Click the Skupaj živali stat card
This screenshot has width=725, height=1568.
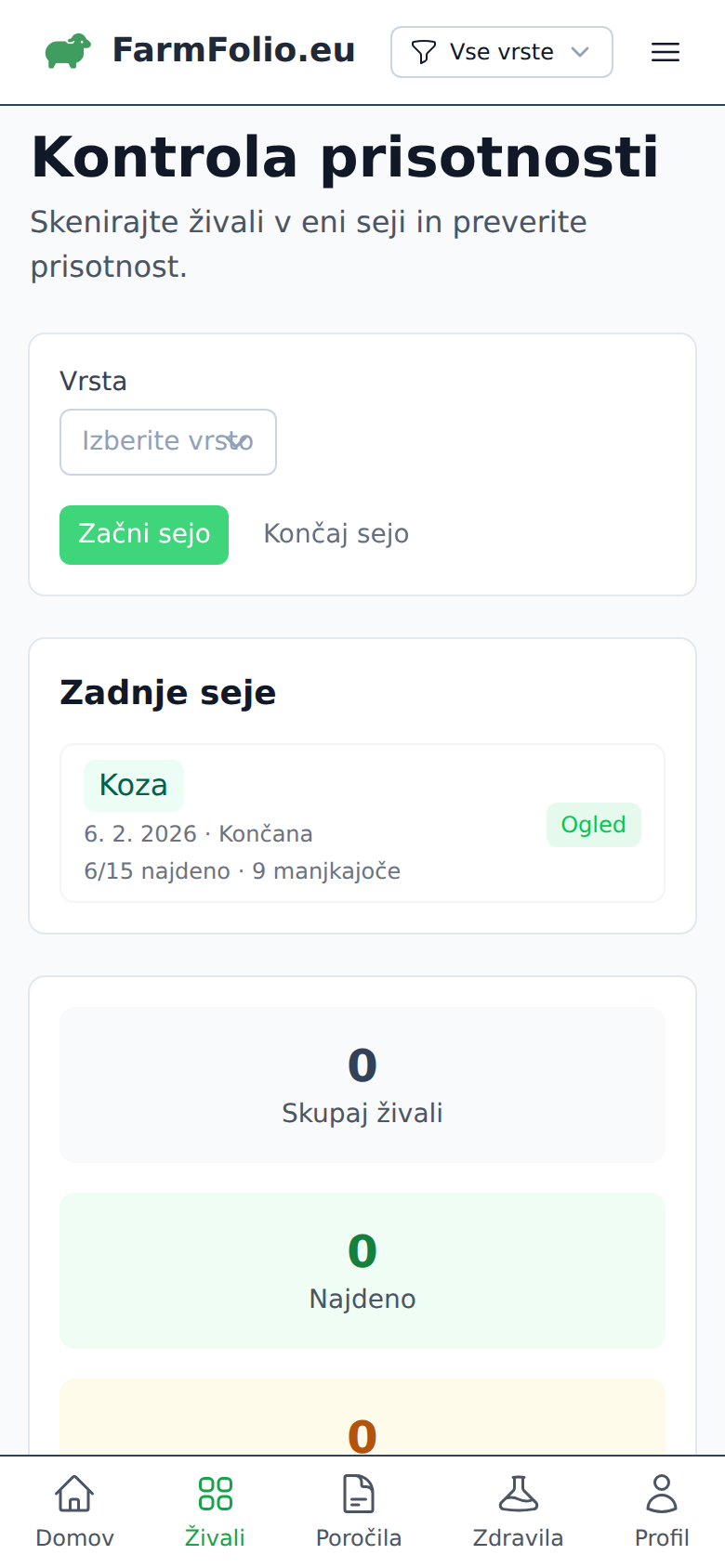(x=362, y=1085)
